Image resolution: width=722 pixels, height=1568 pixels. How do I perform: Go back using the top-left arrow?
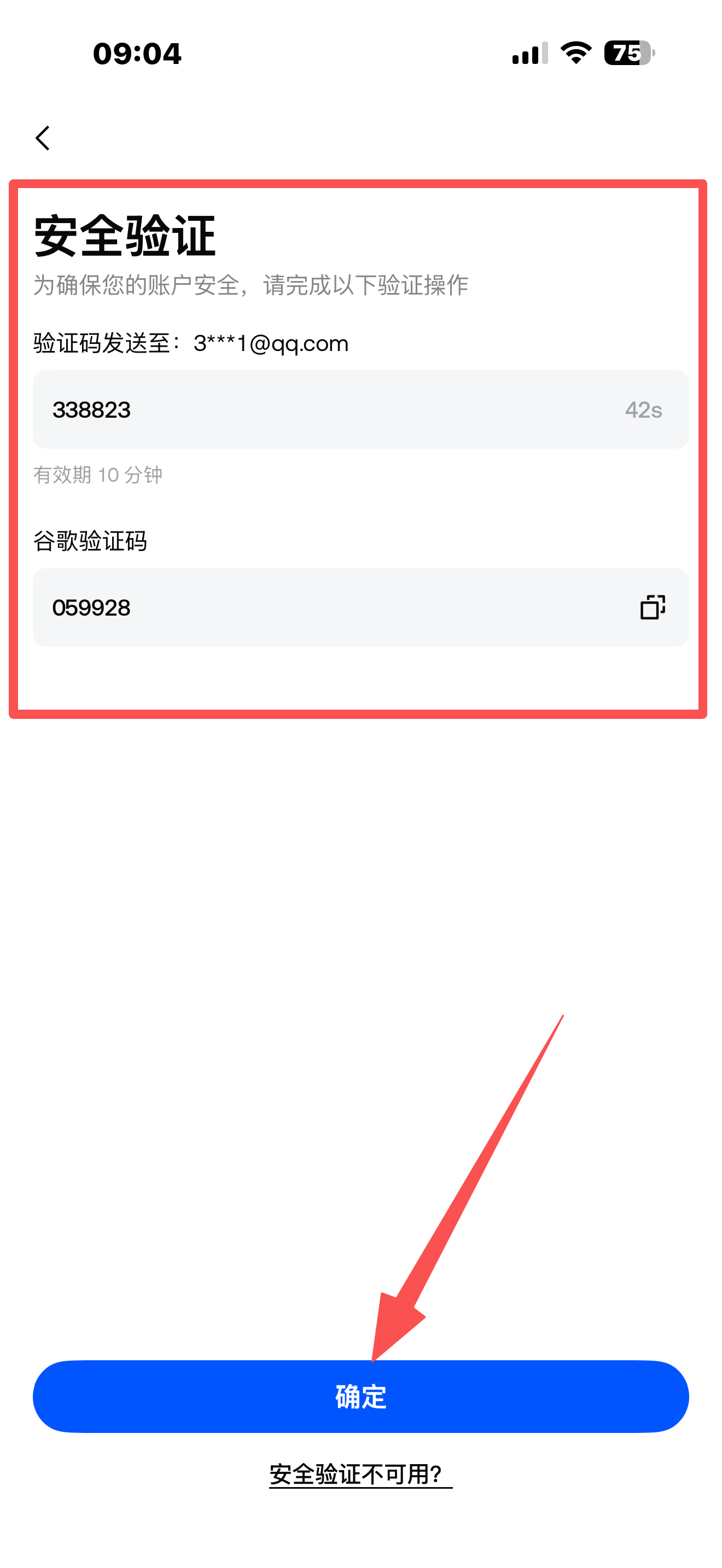coord(43,138)
